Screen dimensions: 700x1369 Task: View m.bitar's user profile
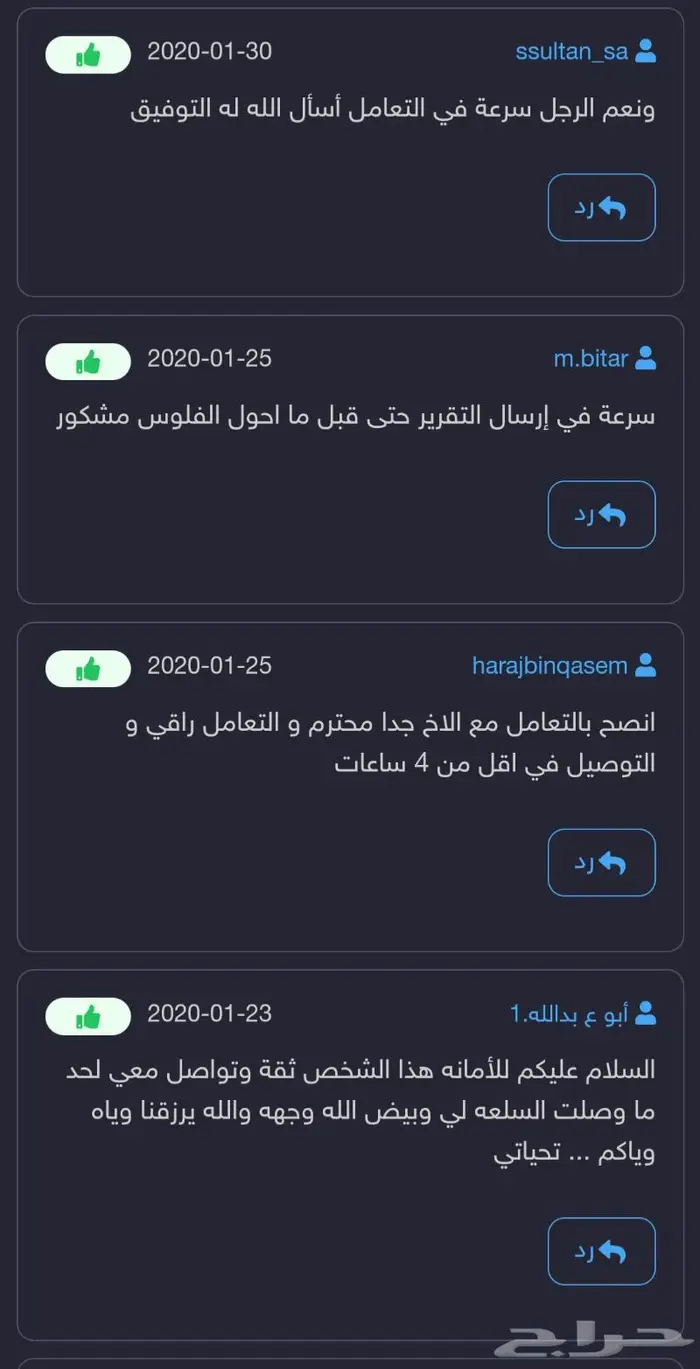pyautogui.click(x=591, y=359)
